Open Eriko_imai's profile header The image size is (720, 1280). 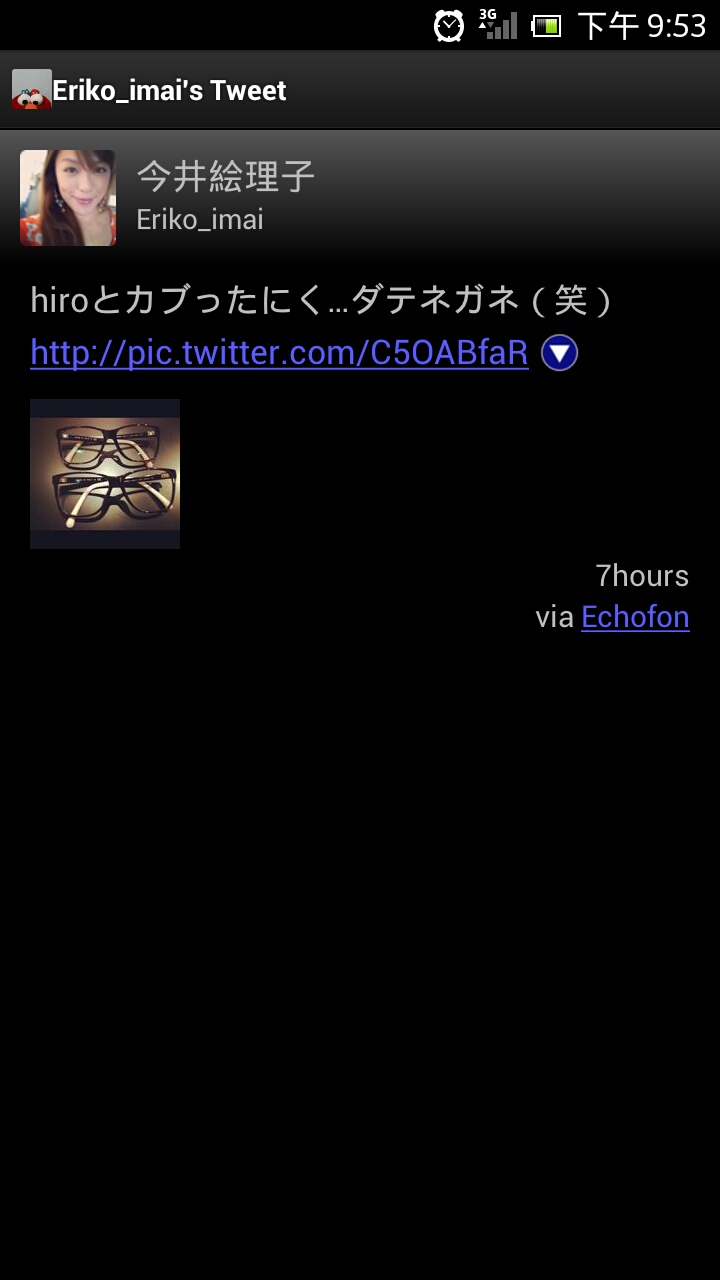(x=360, y=197)
